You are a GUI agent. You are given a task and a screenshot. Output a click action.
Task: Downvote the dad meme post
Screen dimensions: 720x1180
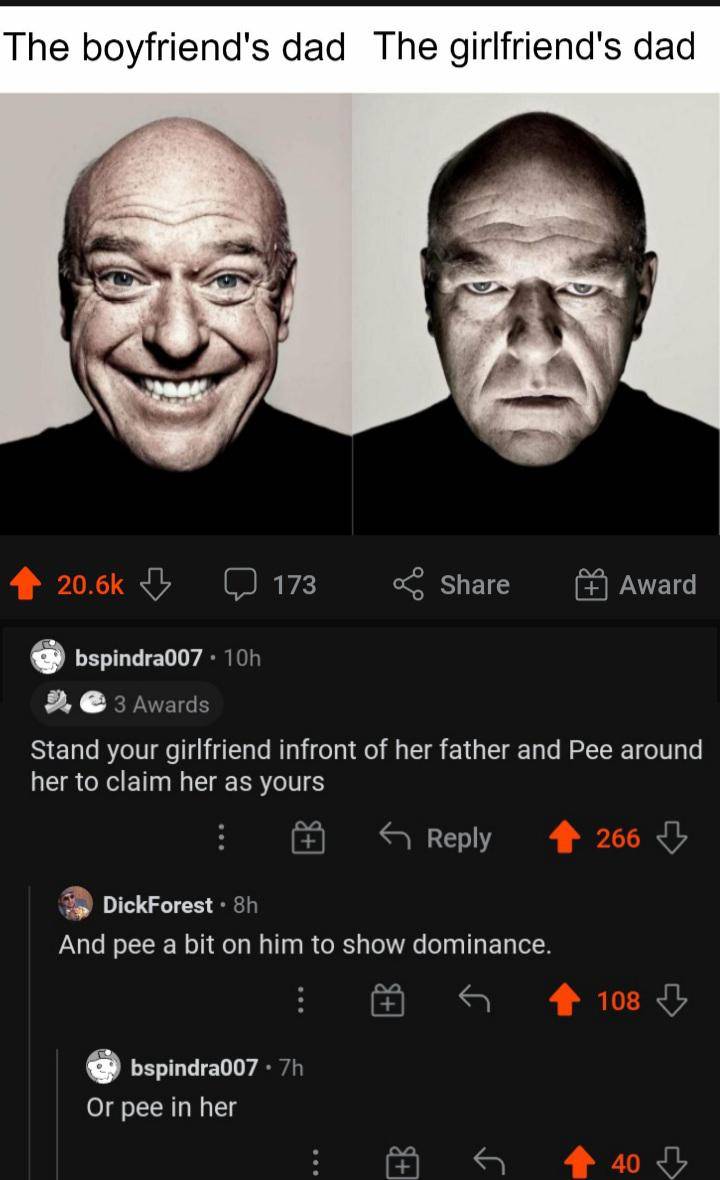[x=155, y=584]
